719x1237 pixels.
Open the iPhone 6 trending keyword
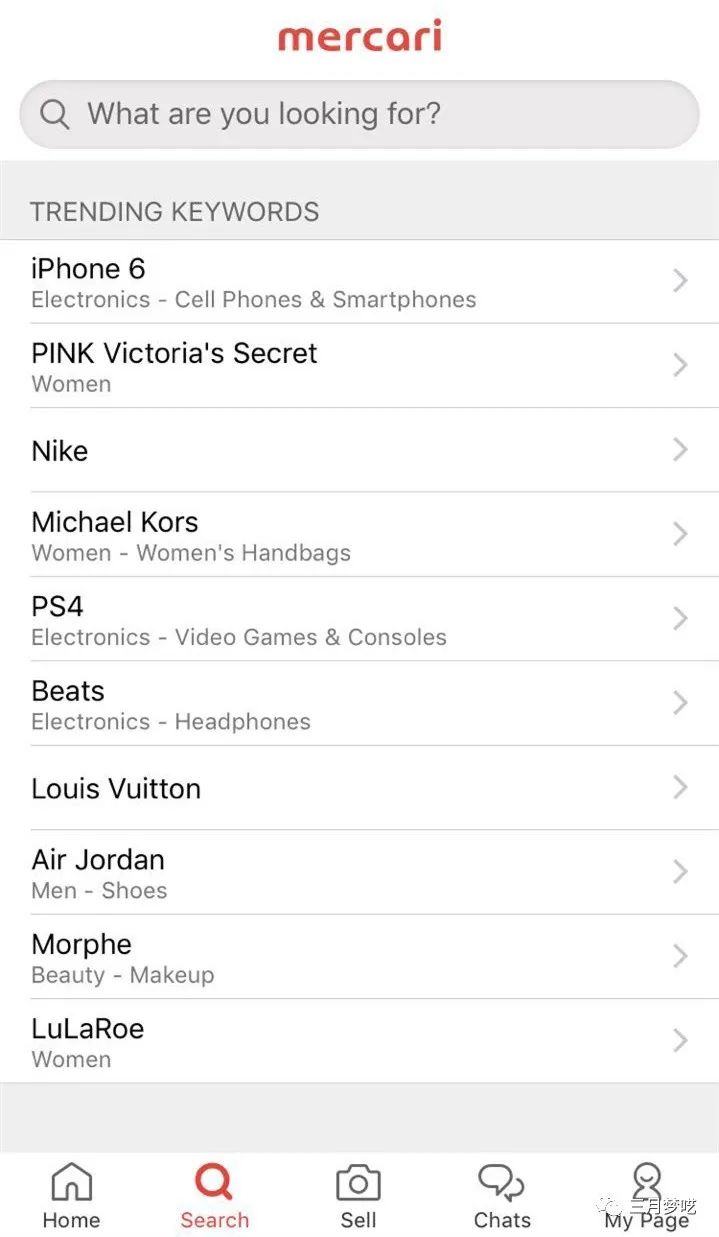click(360, 282)
